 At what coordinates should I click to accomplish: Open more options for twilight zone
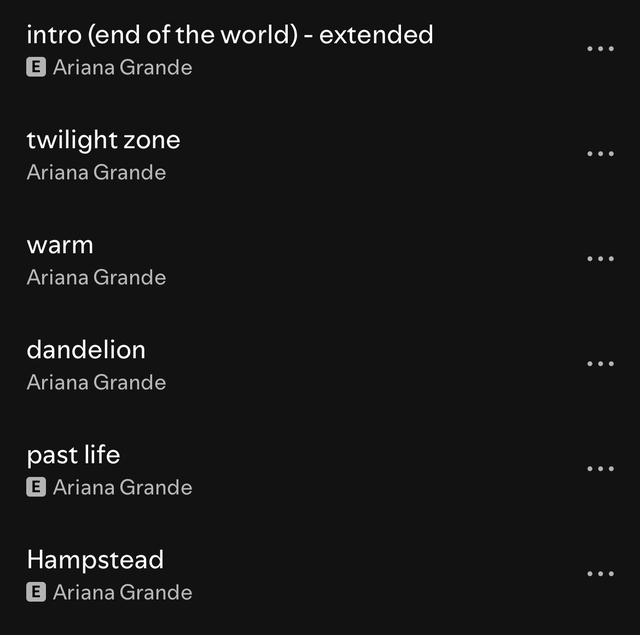coord(600,154)
